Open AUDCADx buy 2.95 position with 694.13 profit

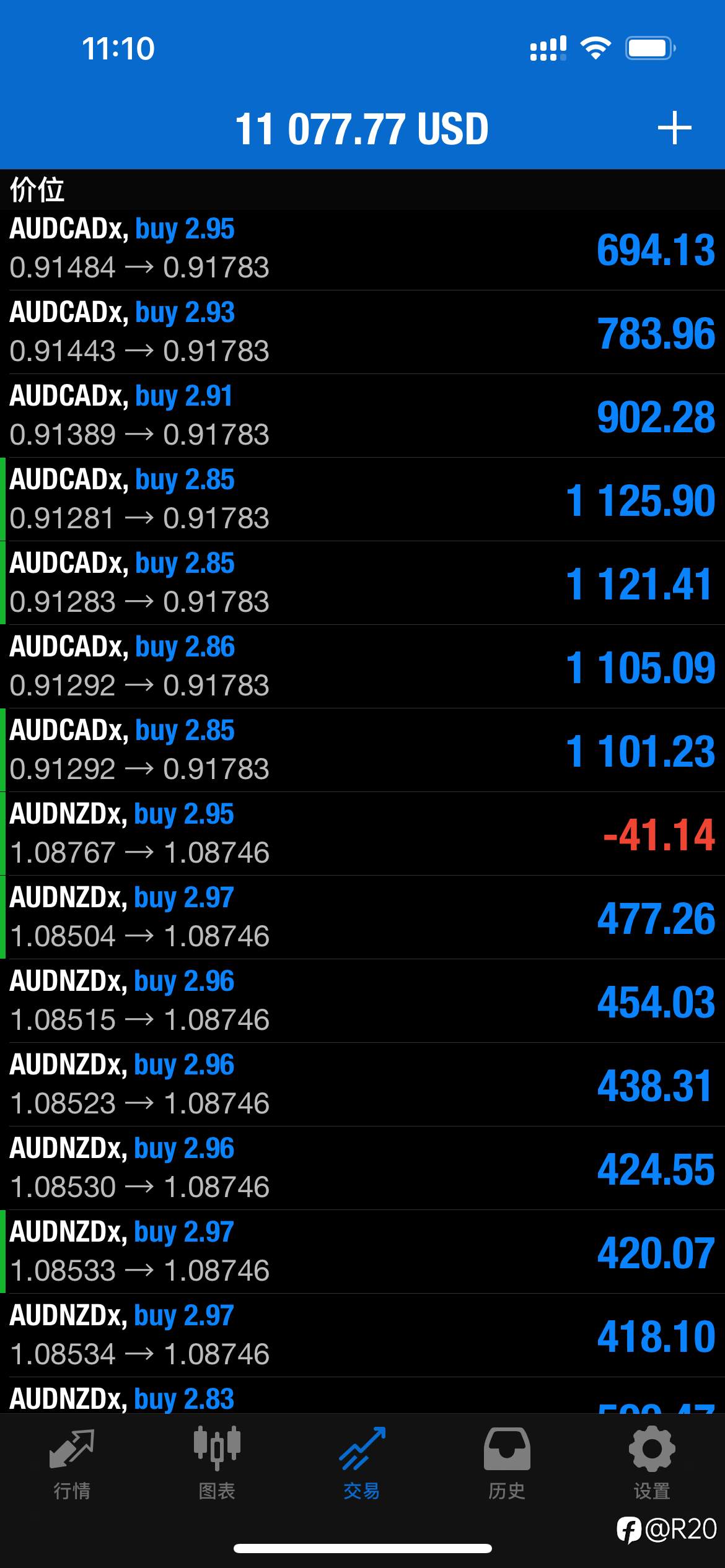(362, 250)
